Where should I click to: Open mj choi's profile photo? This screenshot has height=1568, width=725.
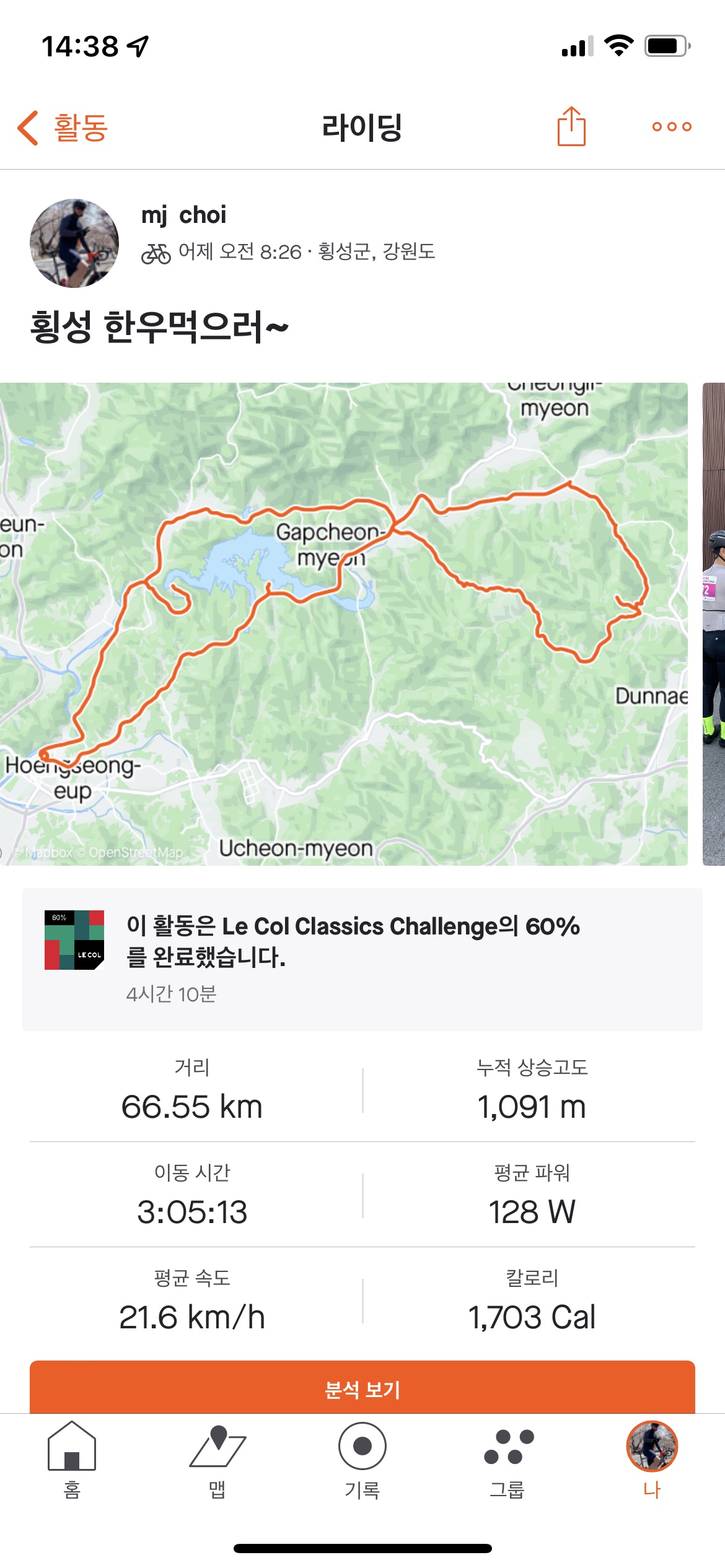click(74, 243)
